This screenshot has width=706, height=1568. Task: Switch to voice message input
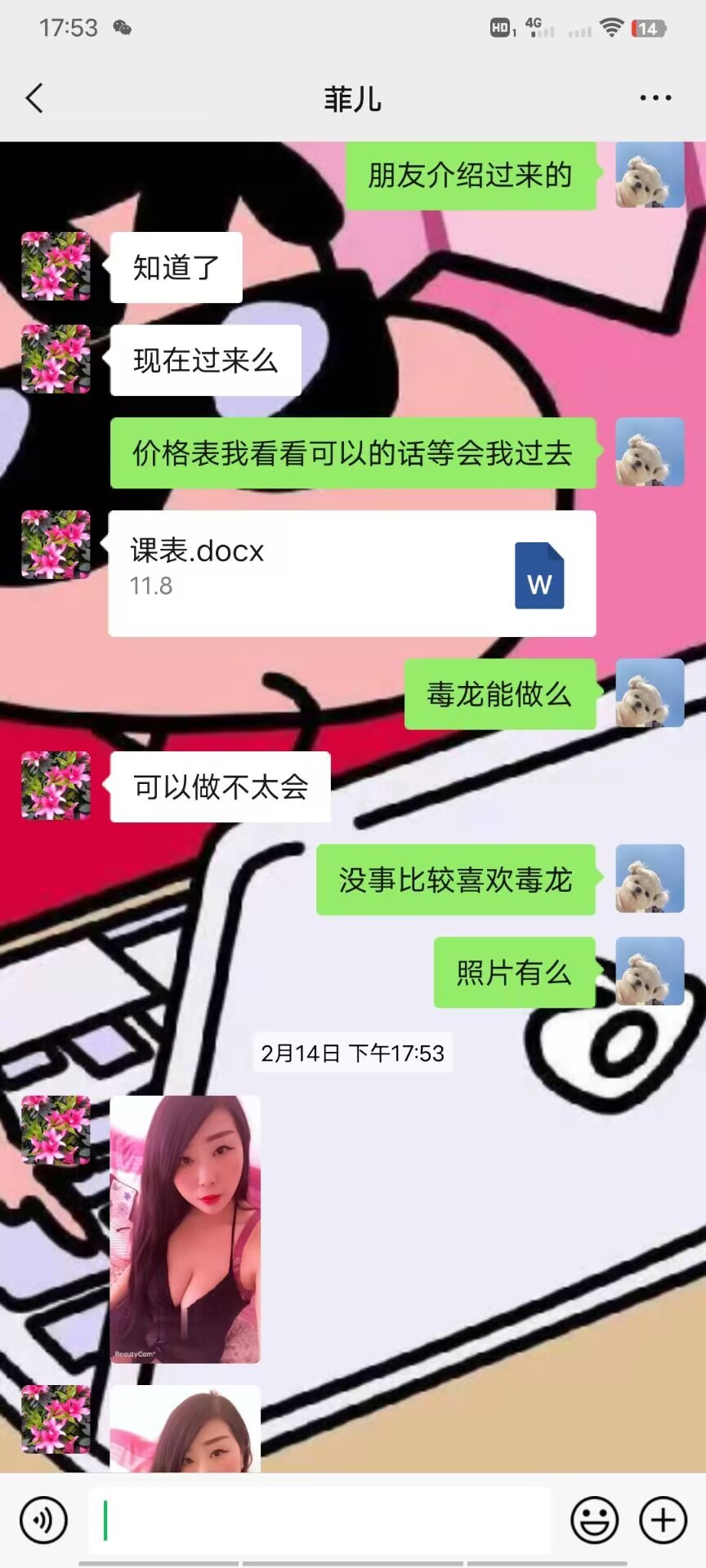(x=43, y=1521)
